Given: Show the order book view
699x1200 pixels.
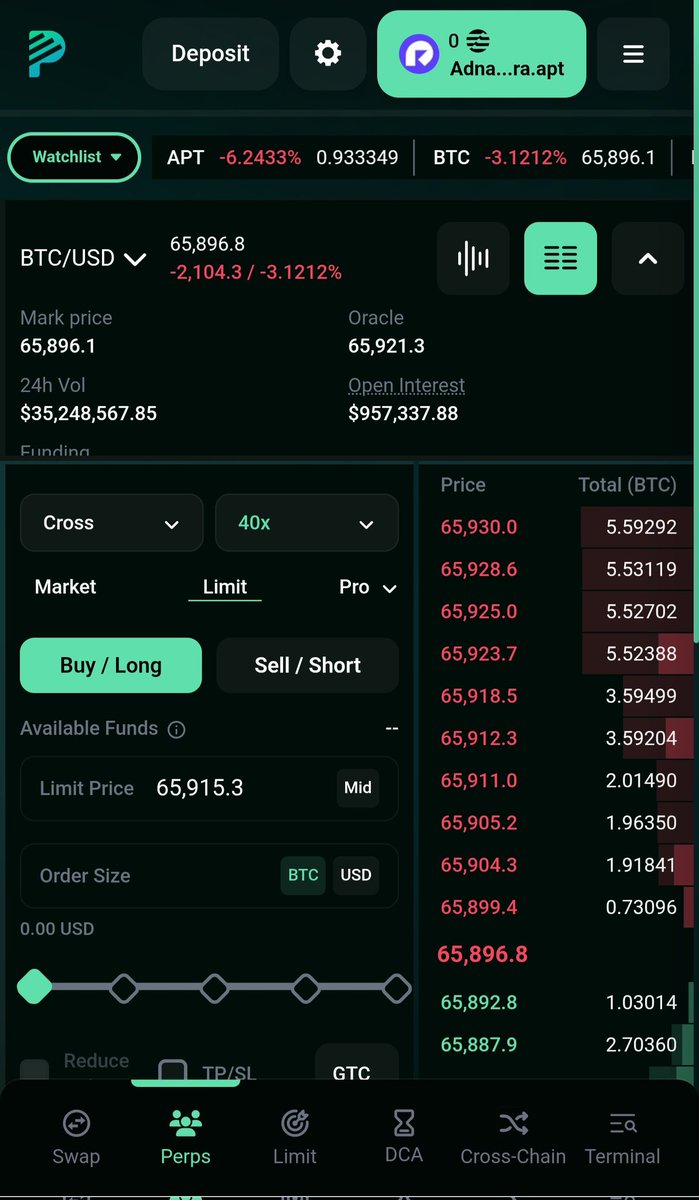Looking at the screenshot, I should click(x=560, y=258).
